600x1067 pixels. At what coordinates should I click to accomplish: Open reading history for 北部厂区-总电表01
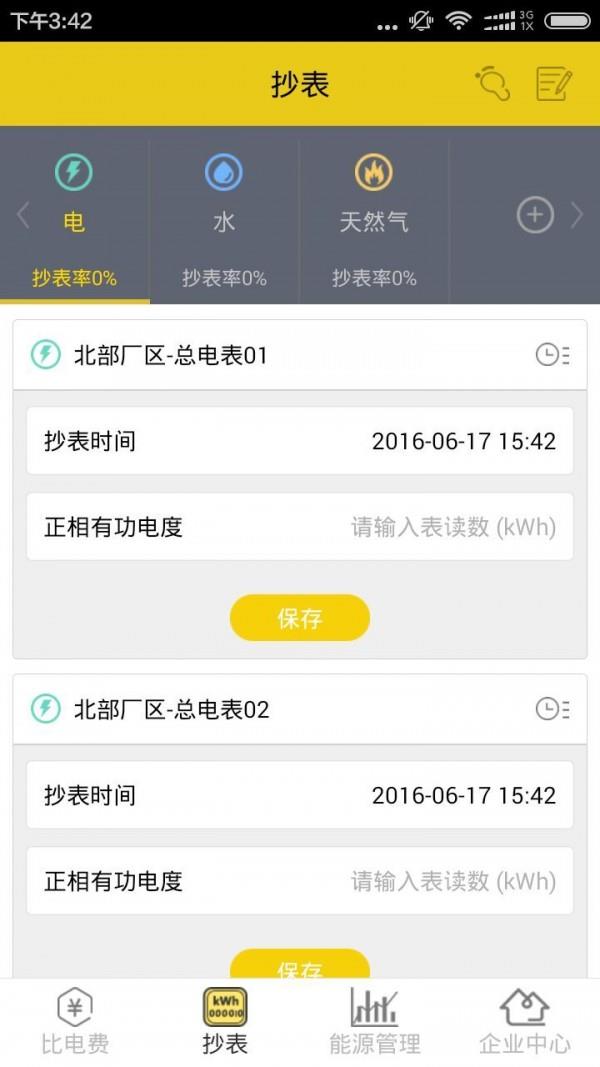553,355
